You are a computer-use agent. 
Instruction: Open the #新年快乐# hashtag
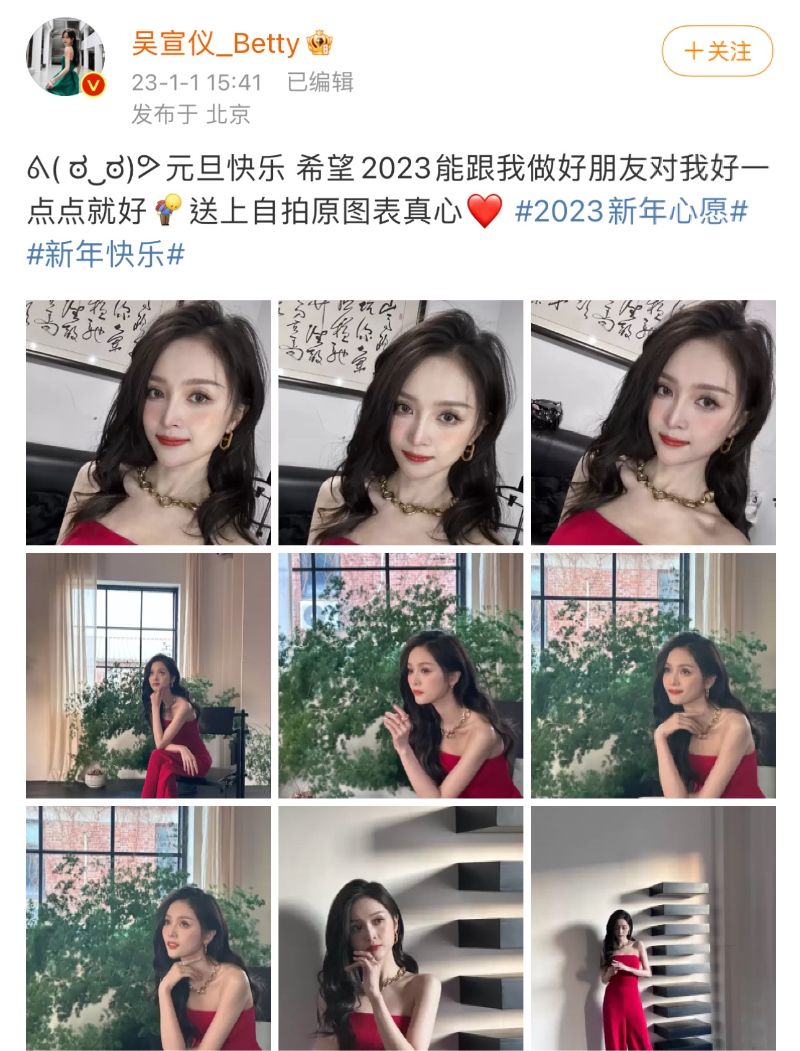(x=105, y=254)
